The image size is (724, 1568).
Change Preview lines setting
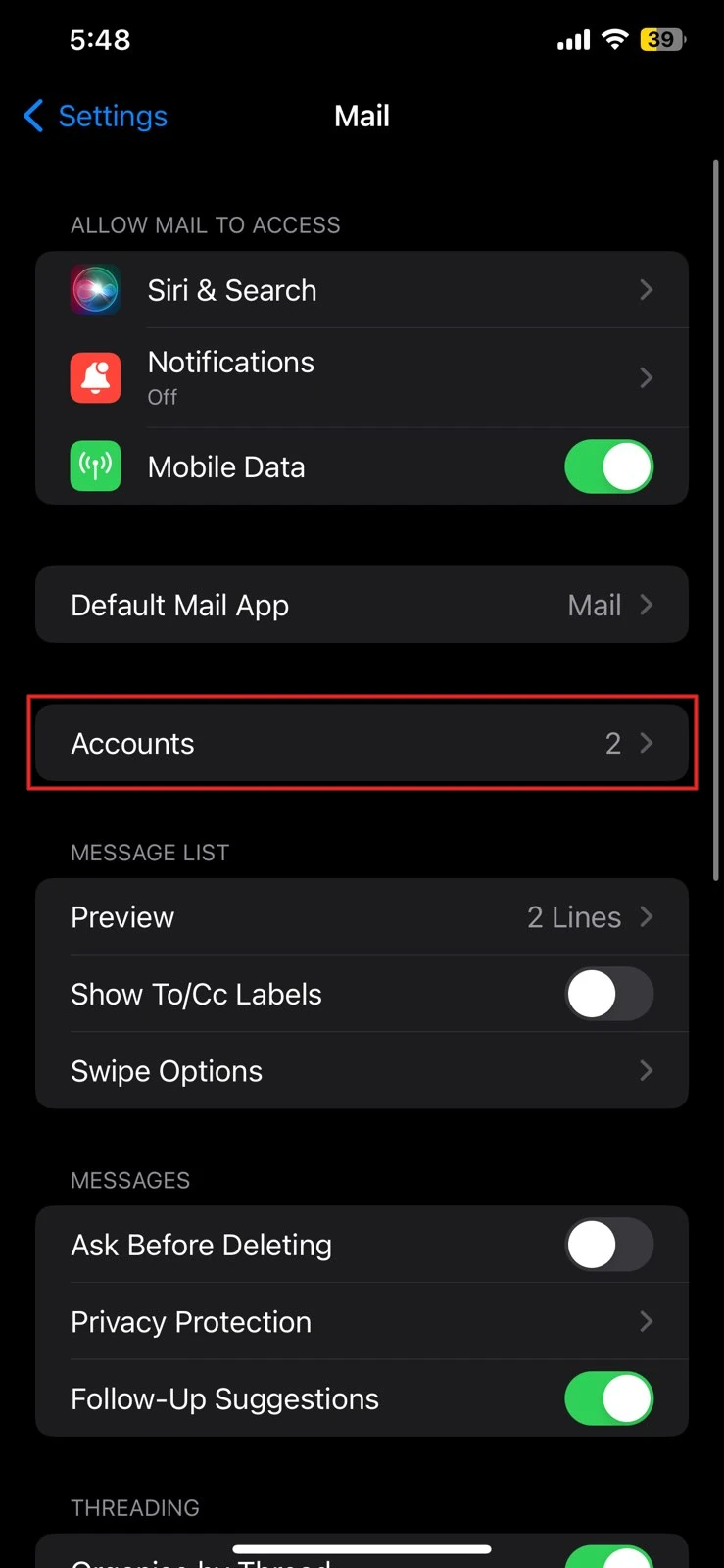click(x=361, y=917)
